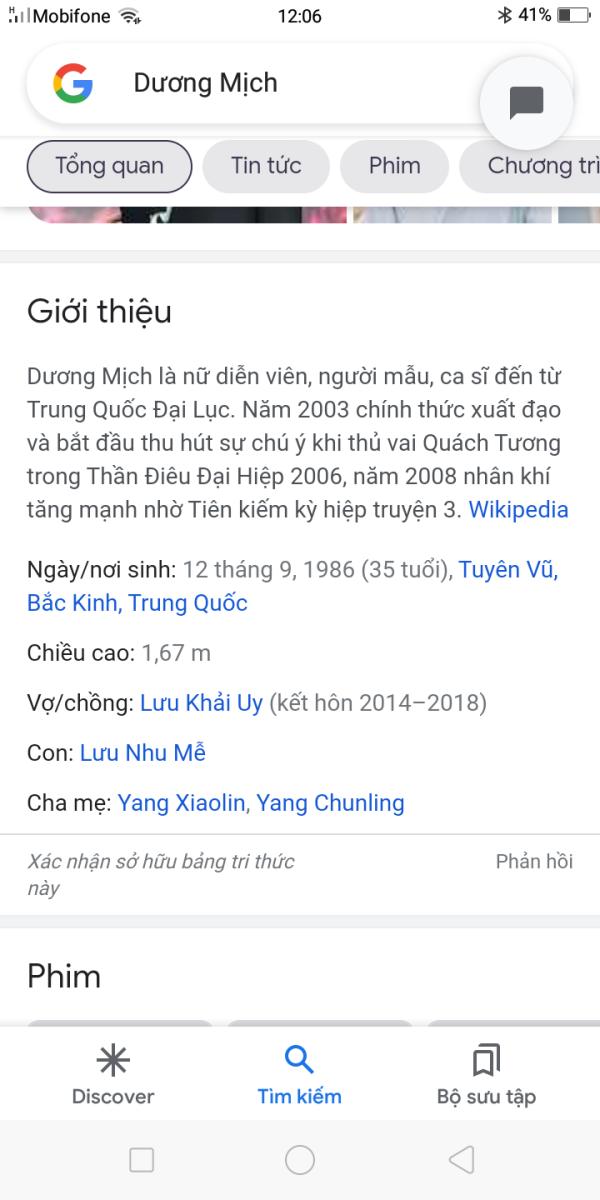Go to the Discover tab
Viewport: 600px width, 1200px height.
[113, 1076]
